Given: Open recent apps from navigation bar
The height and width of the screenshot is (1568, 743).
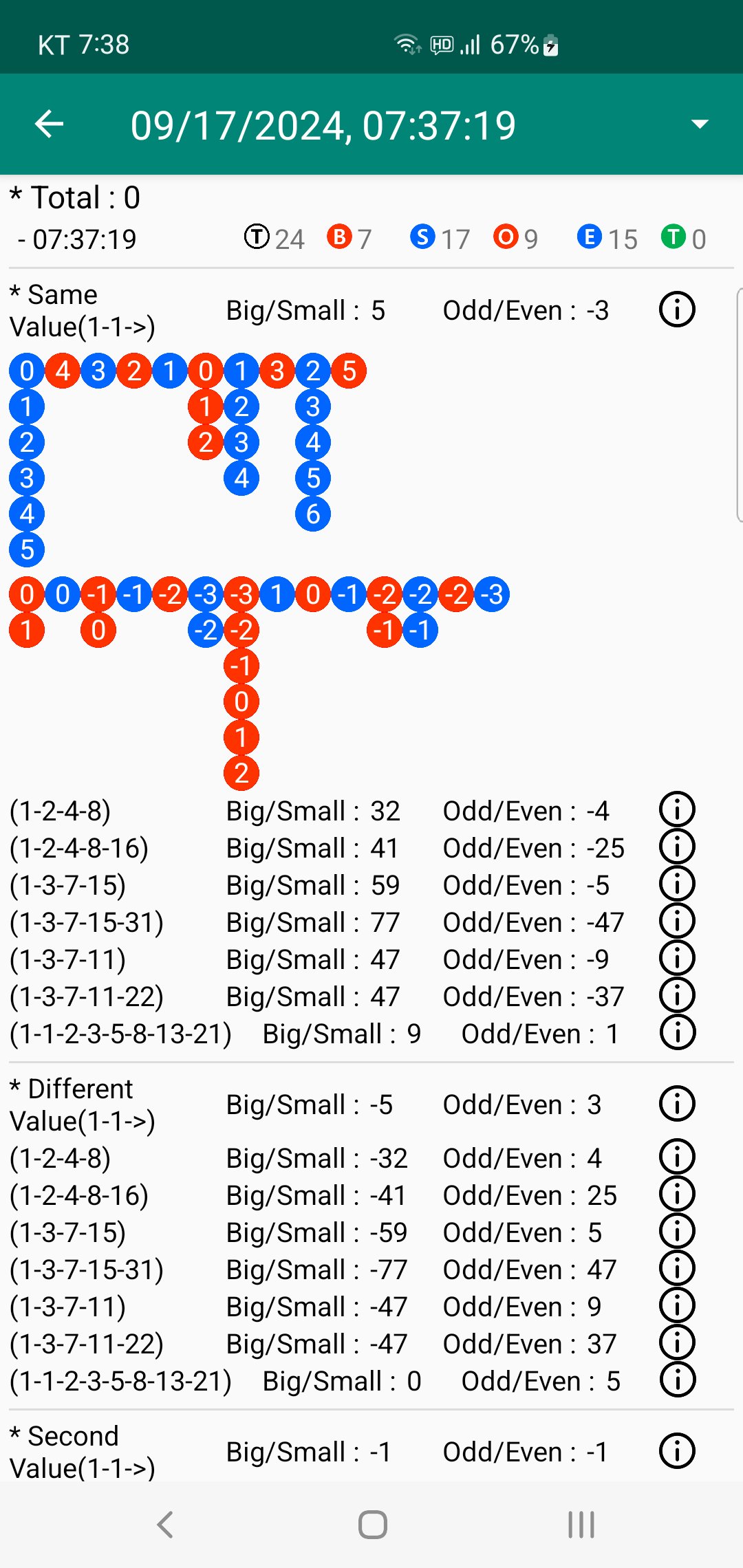Looking at the screenshot, I should tap(581, 1525).
